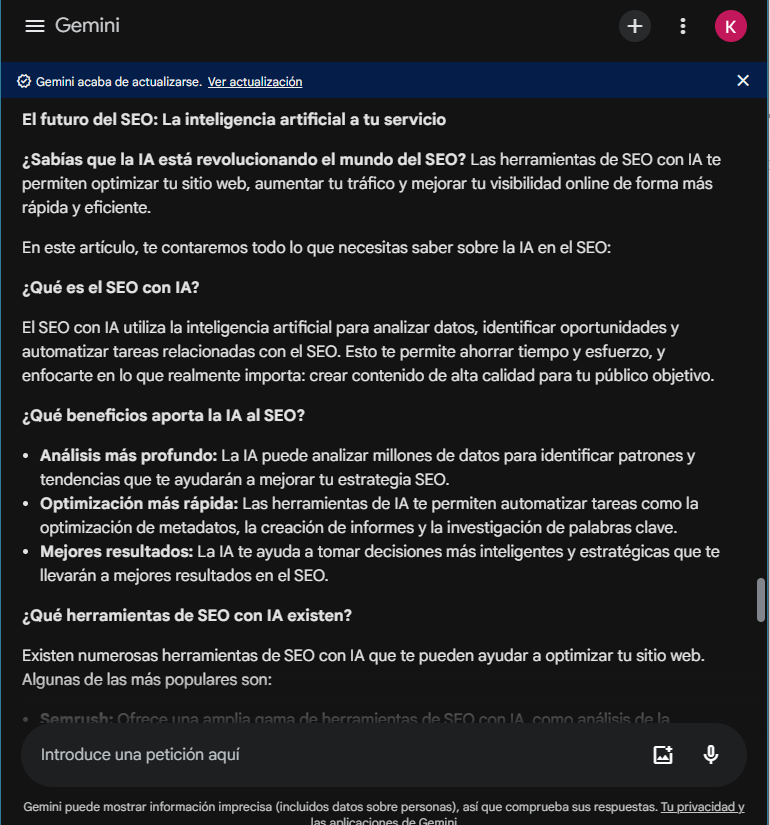
Task: Open the hamburger navigation menu
Action: pos(35,26)
